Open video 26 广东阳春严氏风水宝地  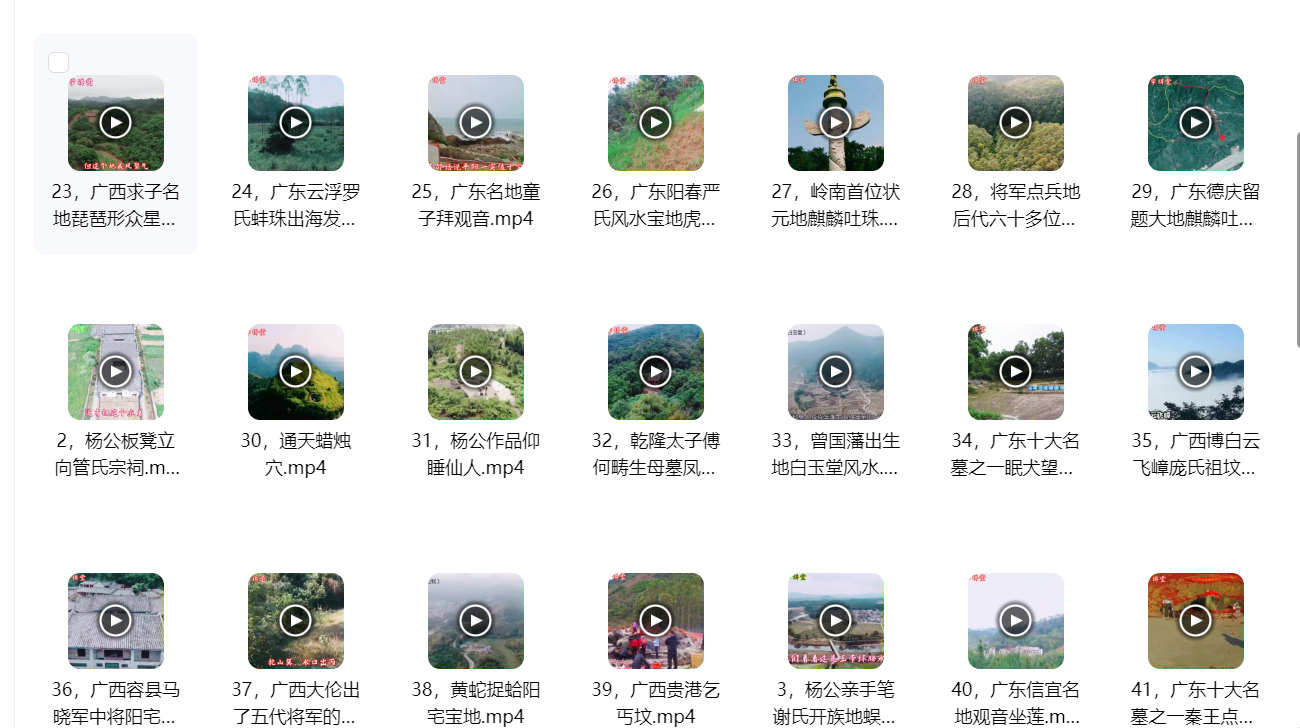pos(655,123)
